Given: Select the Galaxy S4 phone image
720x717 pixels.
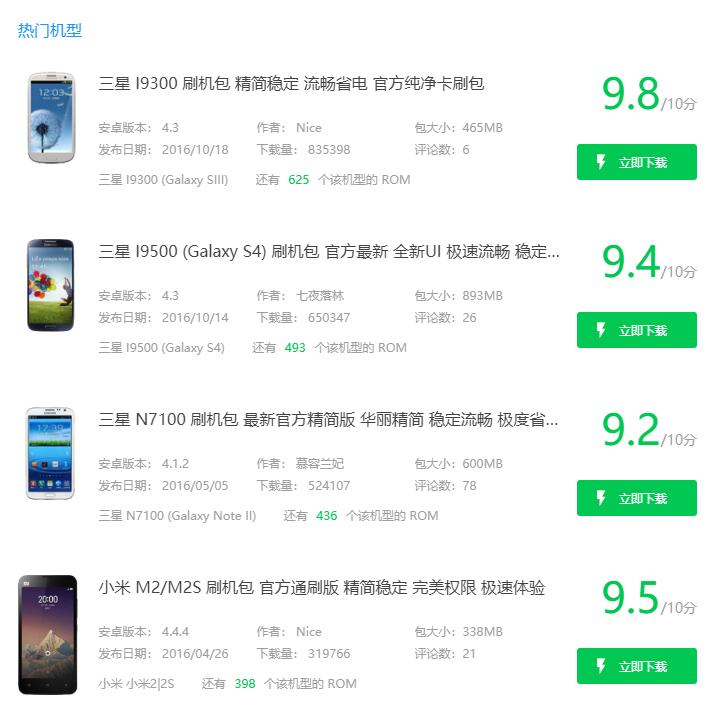Looking at the screenshot, I should click(51, 285).
